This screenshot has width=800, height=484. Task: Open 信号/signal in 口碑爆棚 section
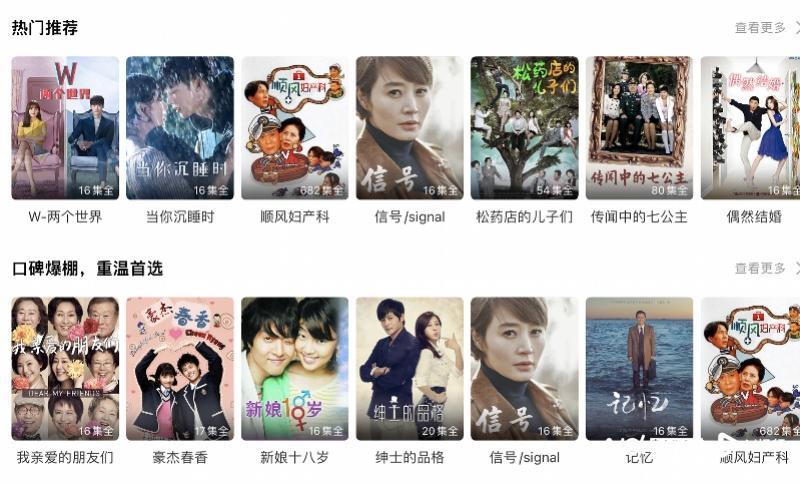[x=525, y=368]
